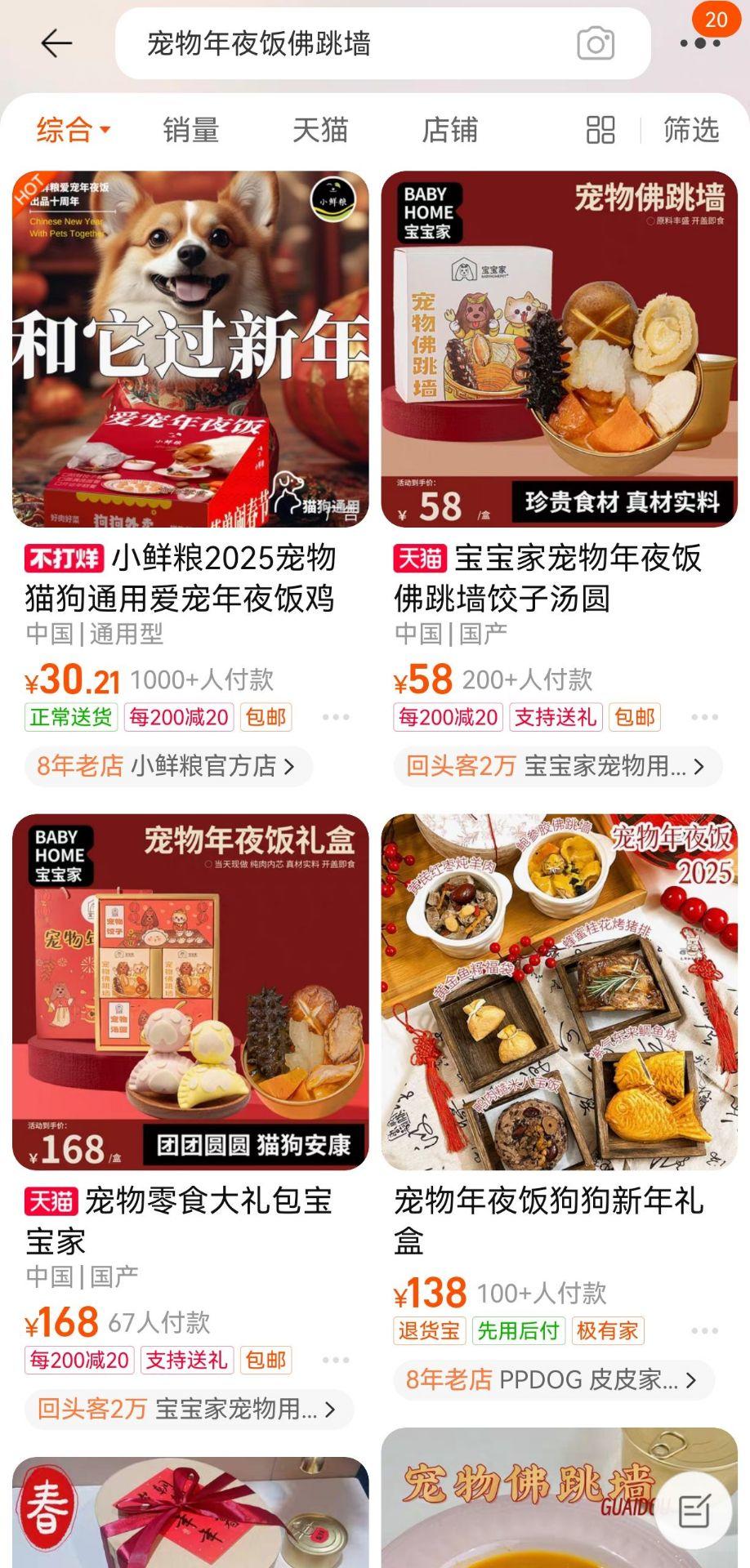
Task: Open more options for the ¥138 item
Action: (704, 1330)
